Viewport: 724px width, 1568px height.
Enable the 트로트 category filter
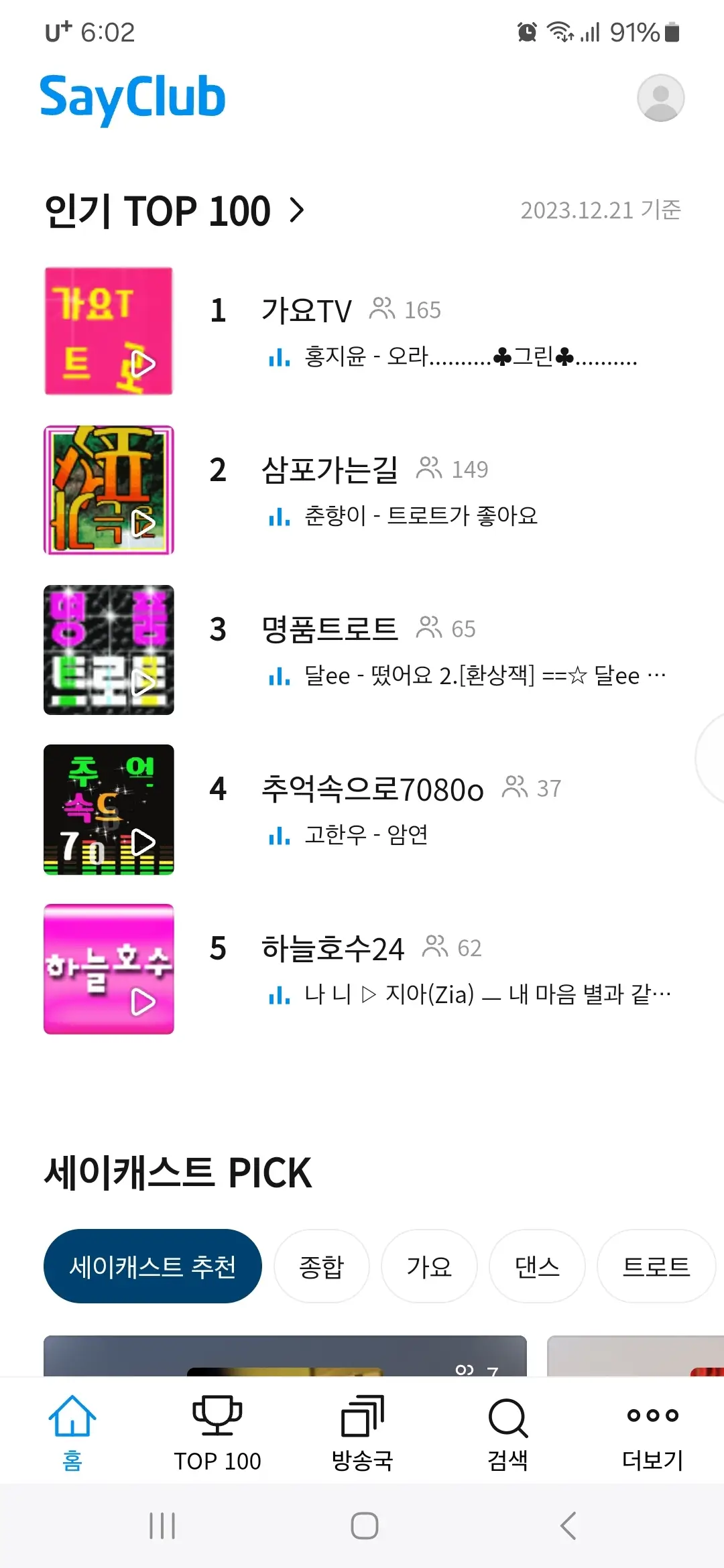pos(655,1266)
